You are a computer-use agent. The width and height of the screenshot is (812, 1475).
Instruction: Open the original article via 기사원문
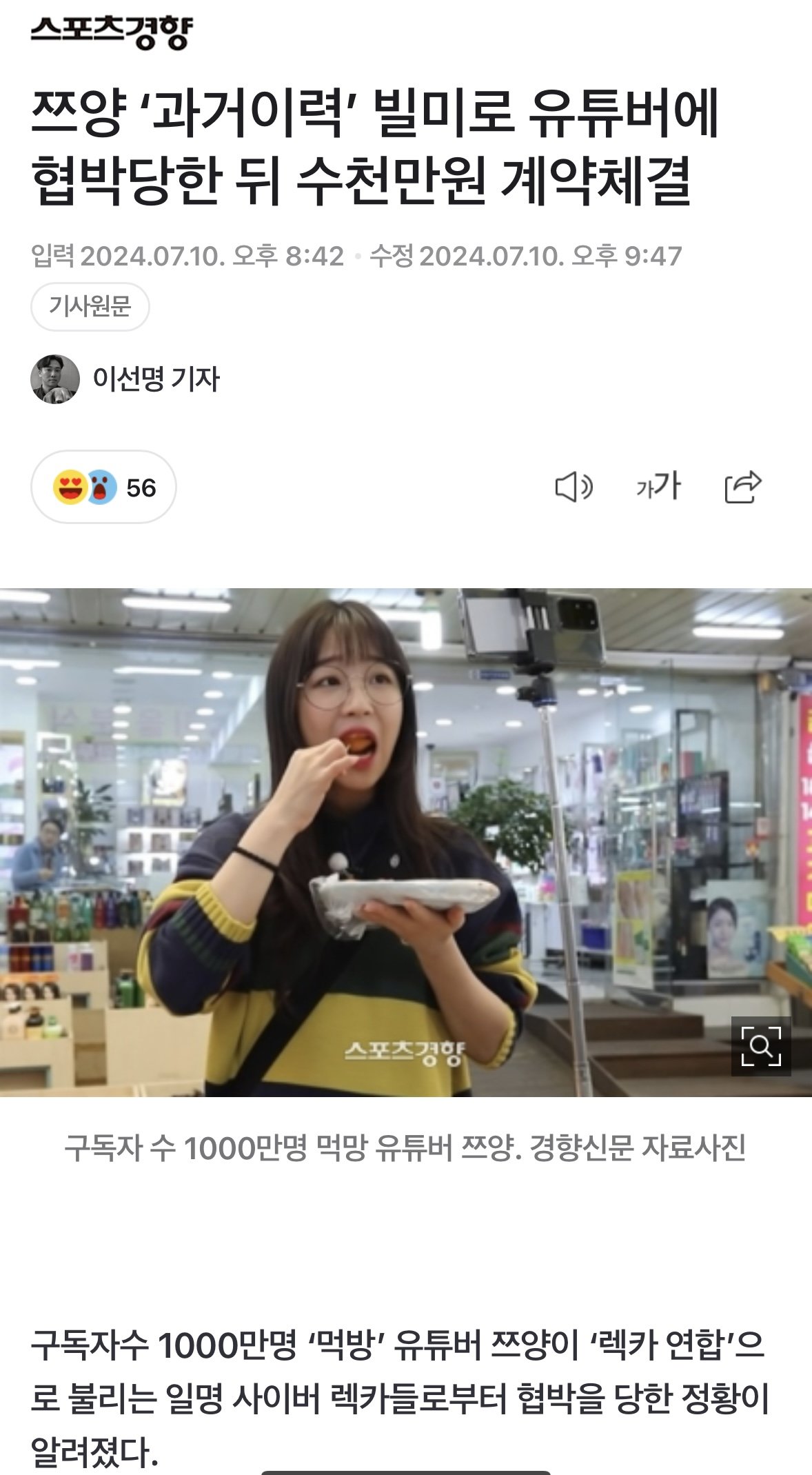coord(90,306)
